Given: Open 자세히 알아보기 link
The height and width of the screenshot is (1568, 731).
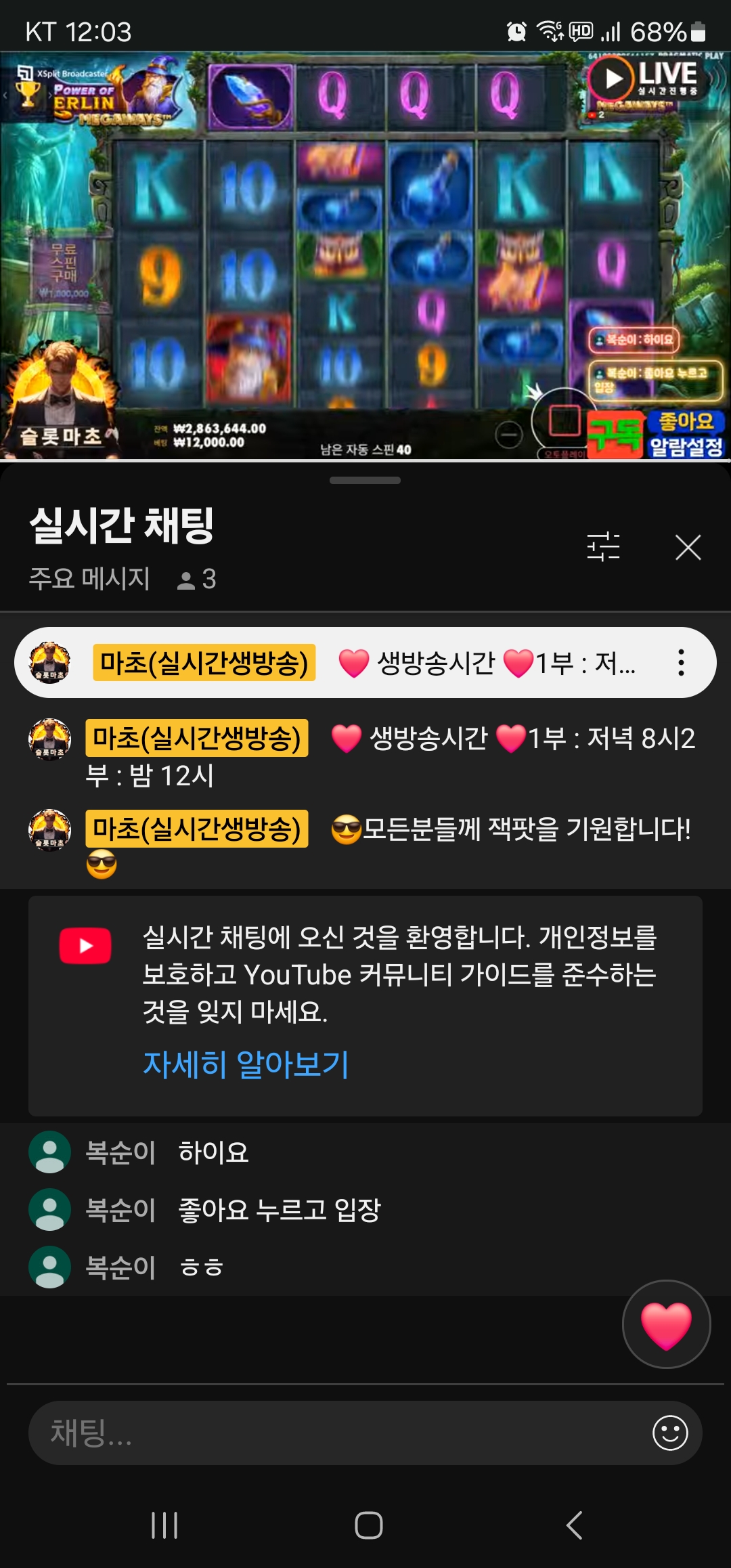Looking at the screenshot, I should click(246, 1064).
